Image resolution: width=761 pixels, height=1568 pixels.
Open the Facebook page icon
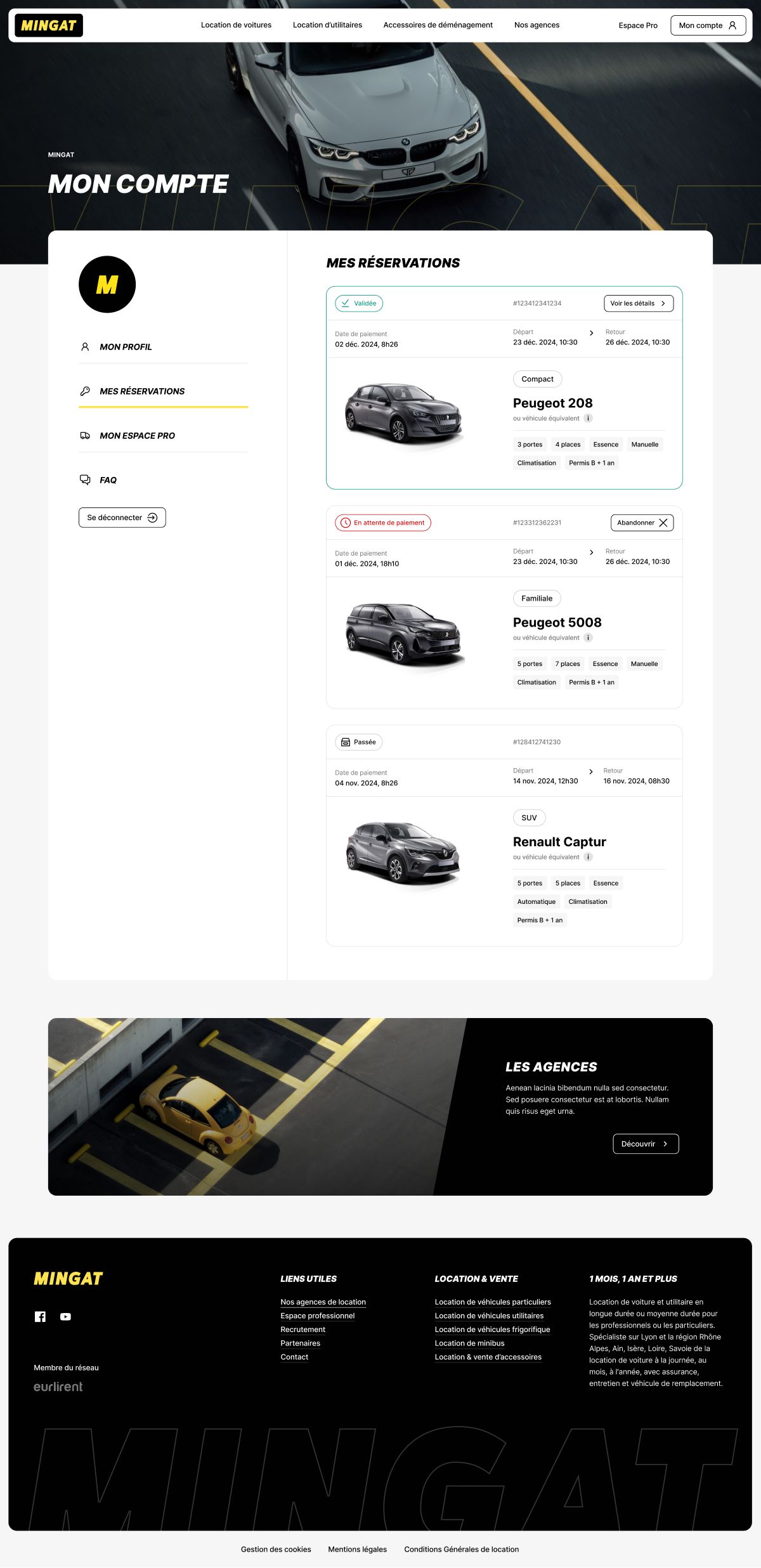(40, 1317)
